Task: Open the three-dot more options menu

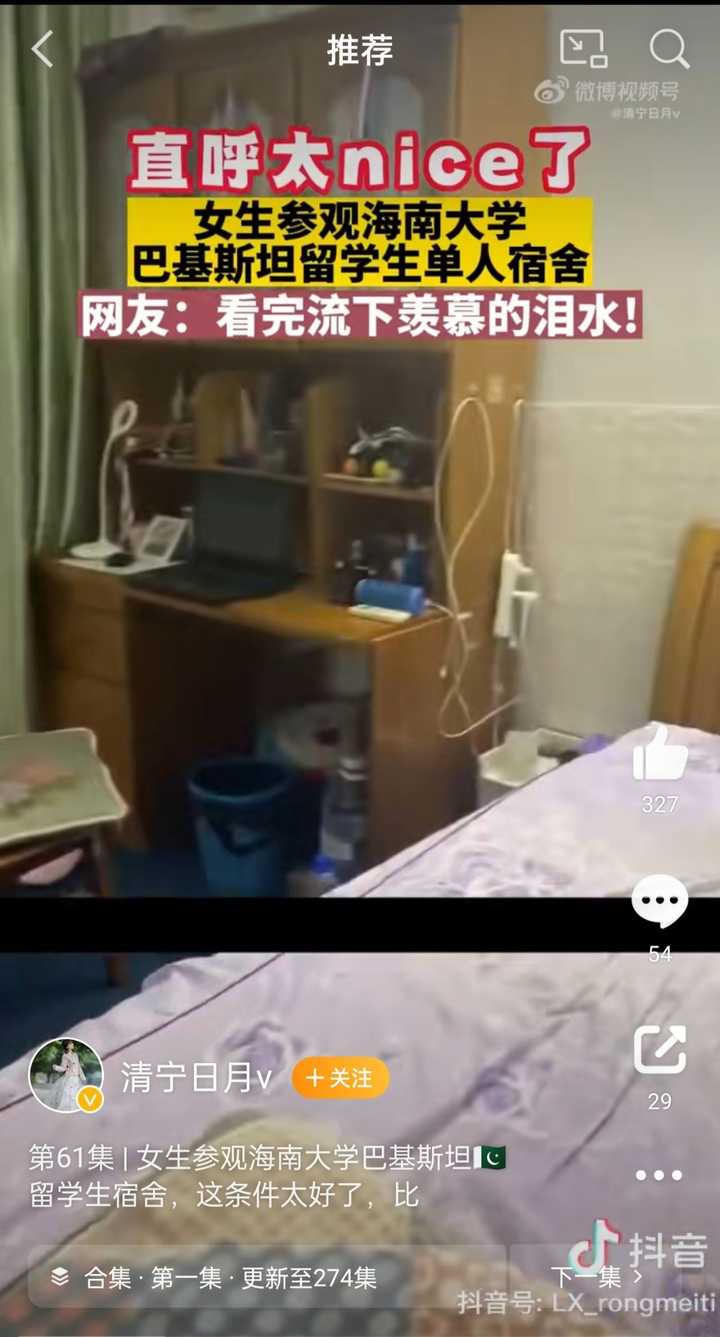Action: tap(660, 1175)
